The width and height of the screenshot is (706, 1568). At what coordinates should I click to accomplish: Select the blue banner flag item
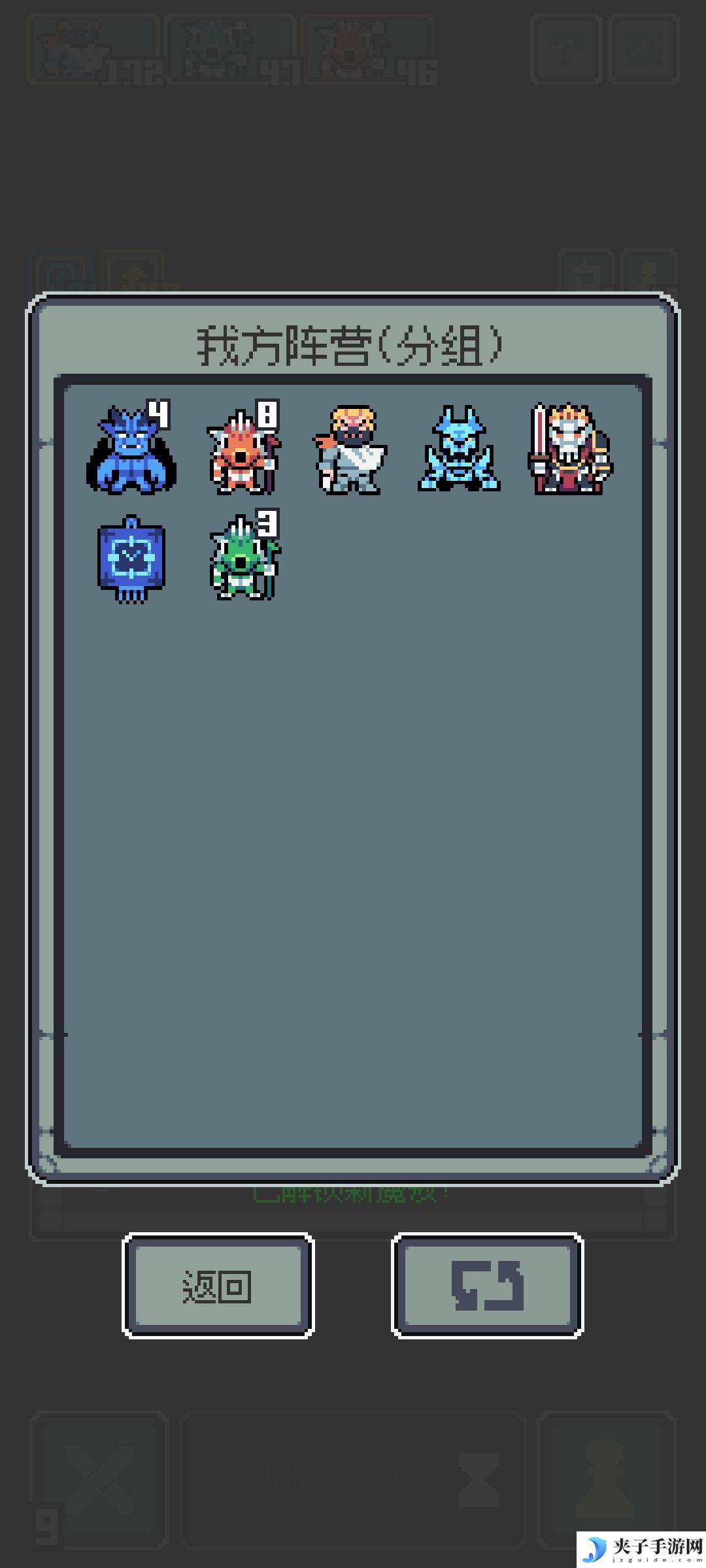click(131, 559)
